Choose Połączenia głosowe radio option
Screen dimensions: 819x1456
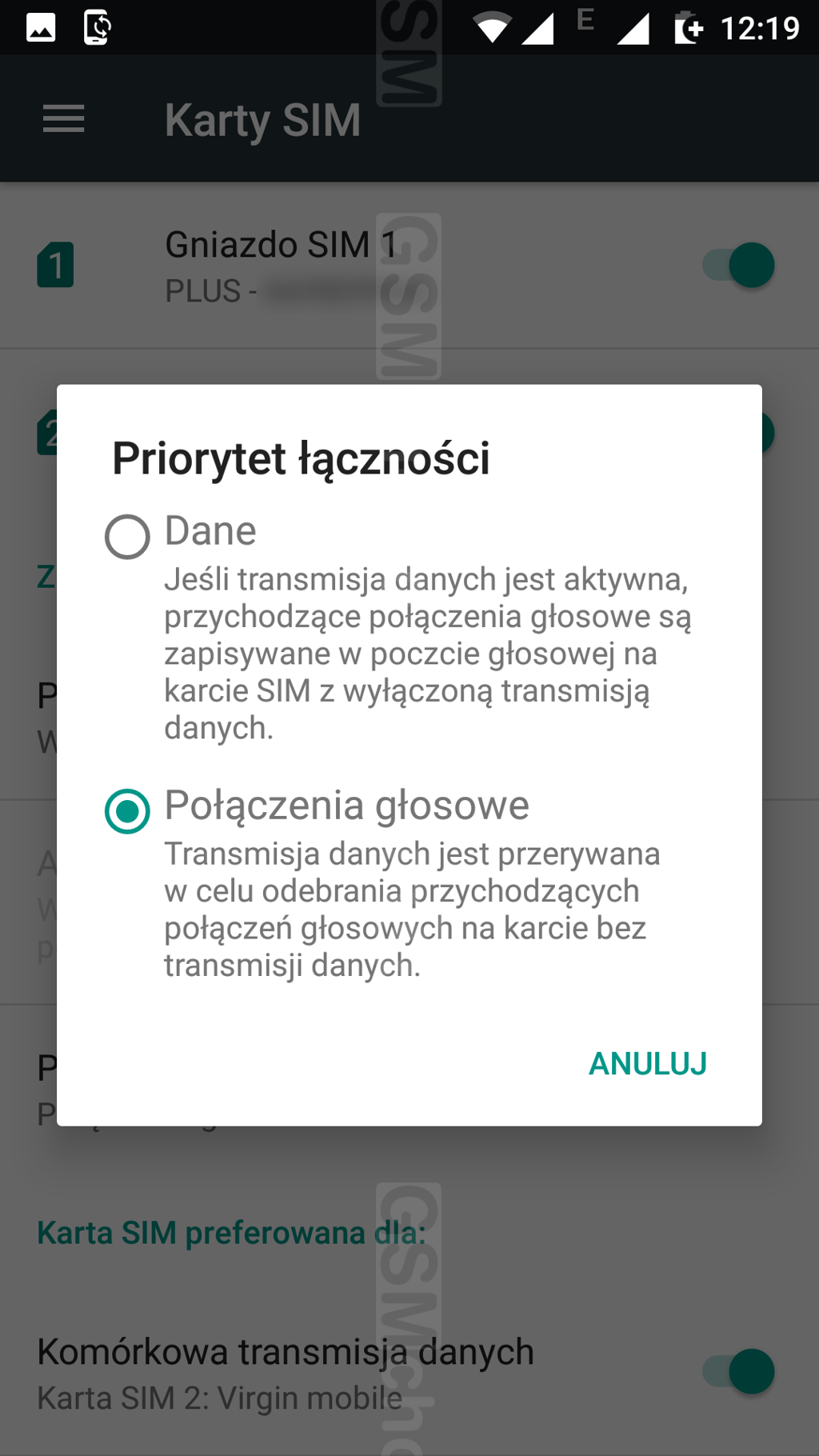coord(127,810)
